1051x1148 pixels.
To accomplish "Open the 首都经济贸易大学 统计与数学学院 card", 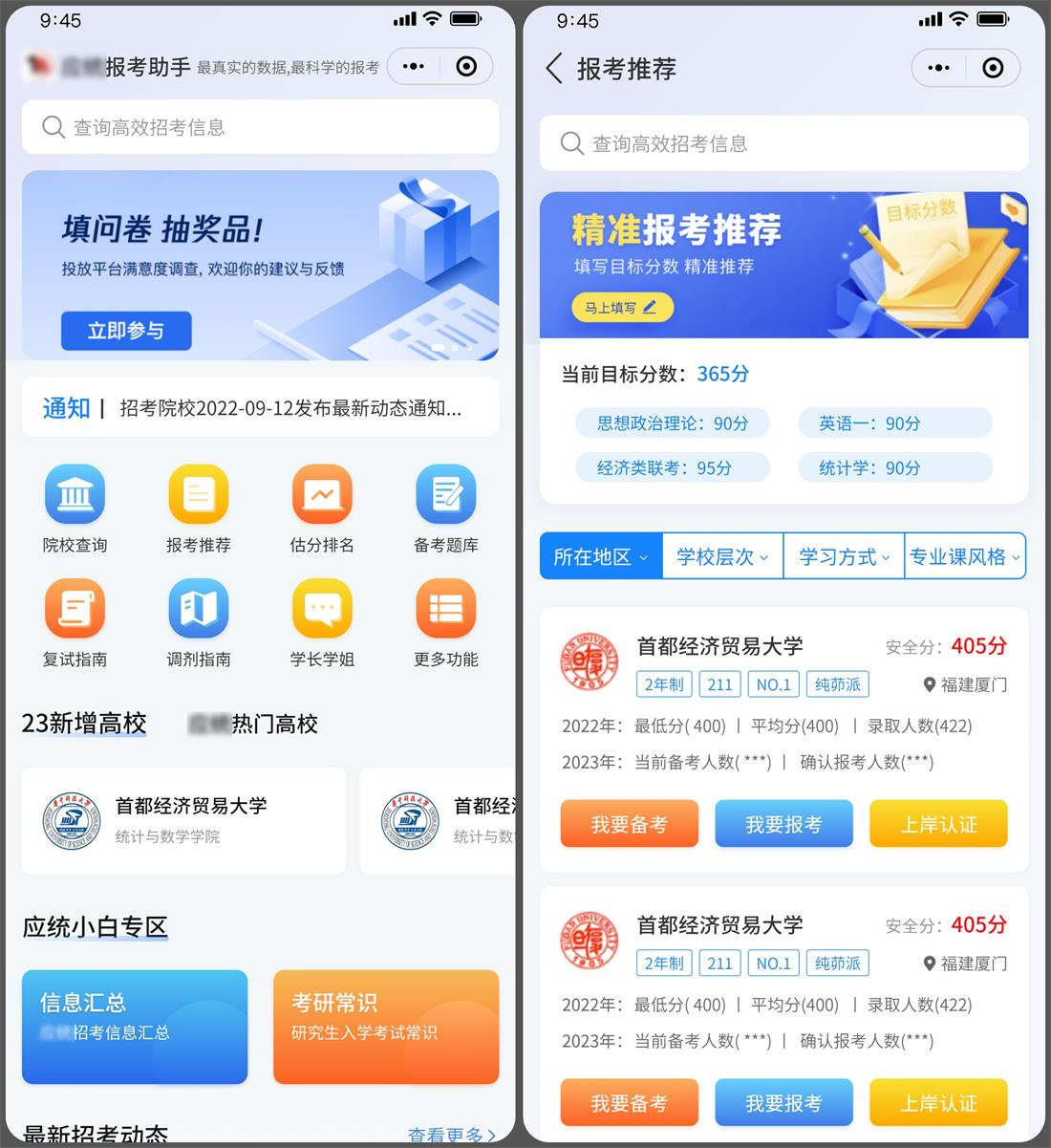I will click(183, 820).
